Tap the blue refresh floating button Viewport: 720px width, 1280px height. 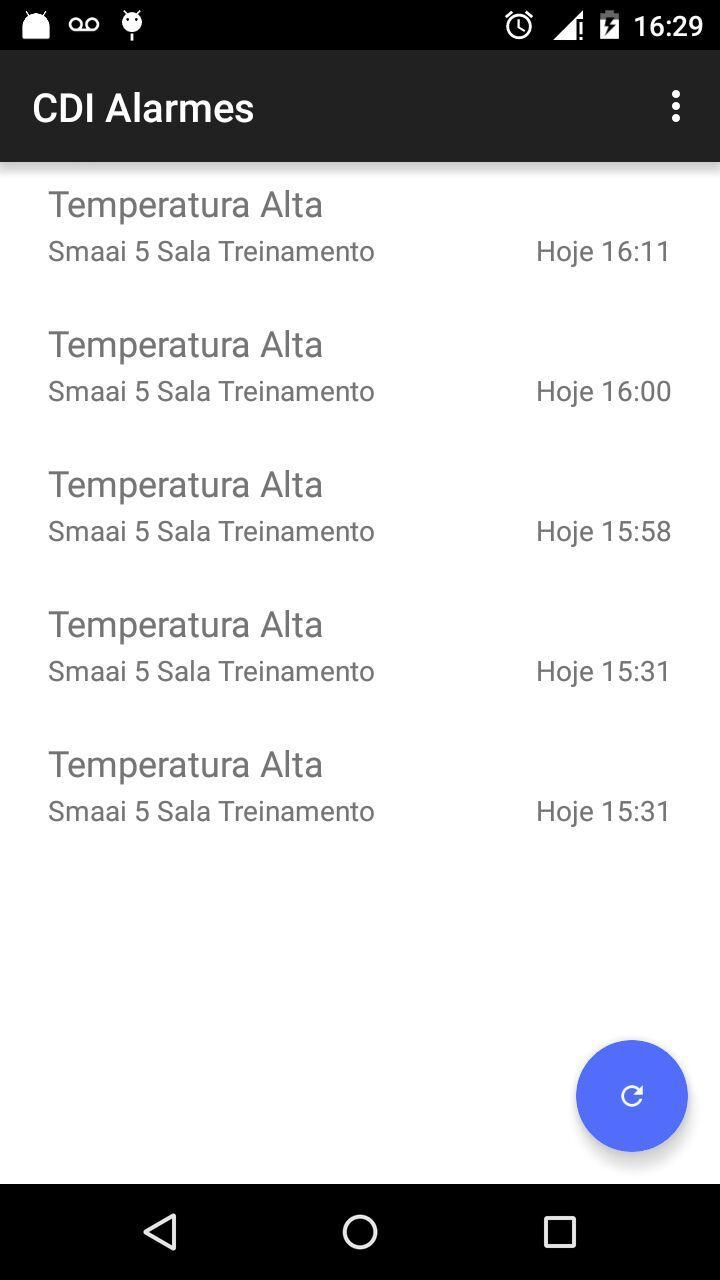pos(632,1096)
